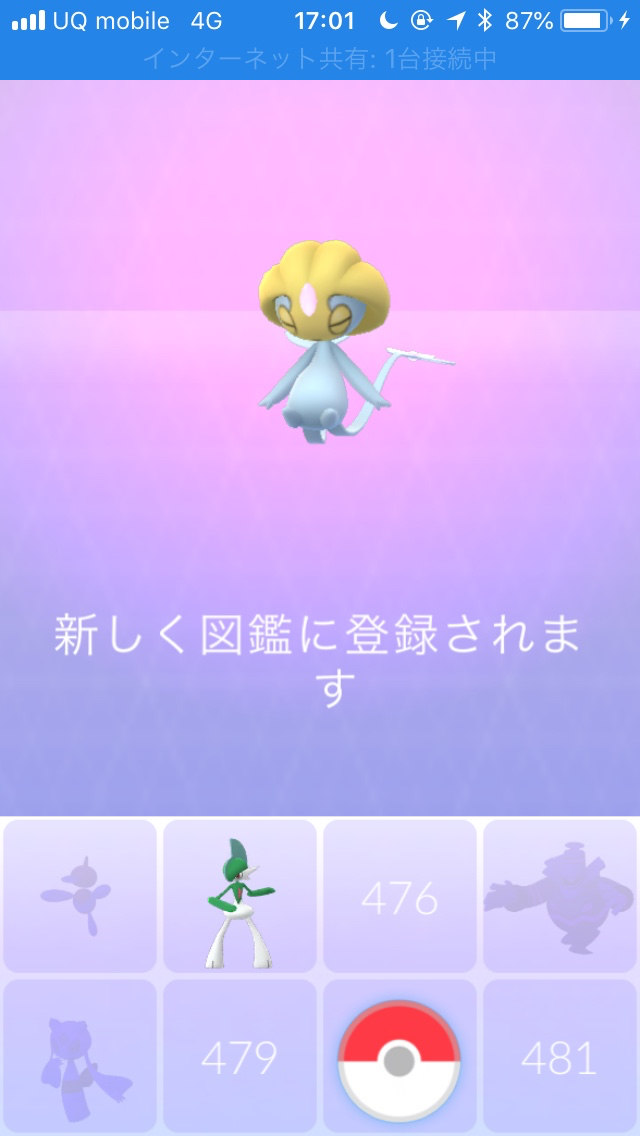The width and height of the screenshot is (640, 1136).
Task: Select Pokédex entry number 479
Action: [240, 1056]
